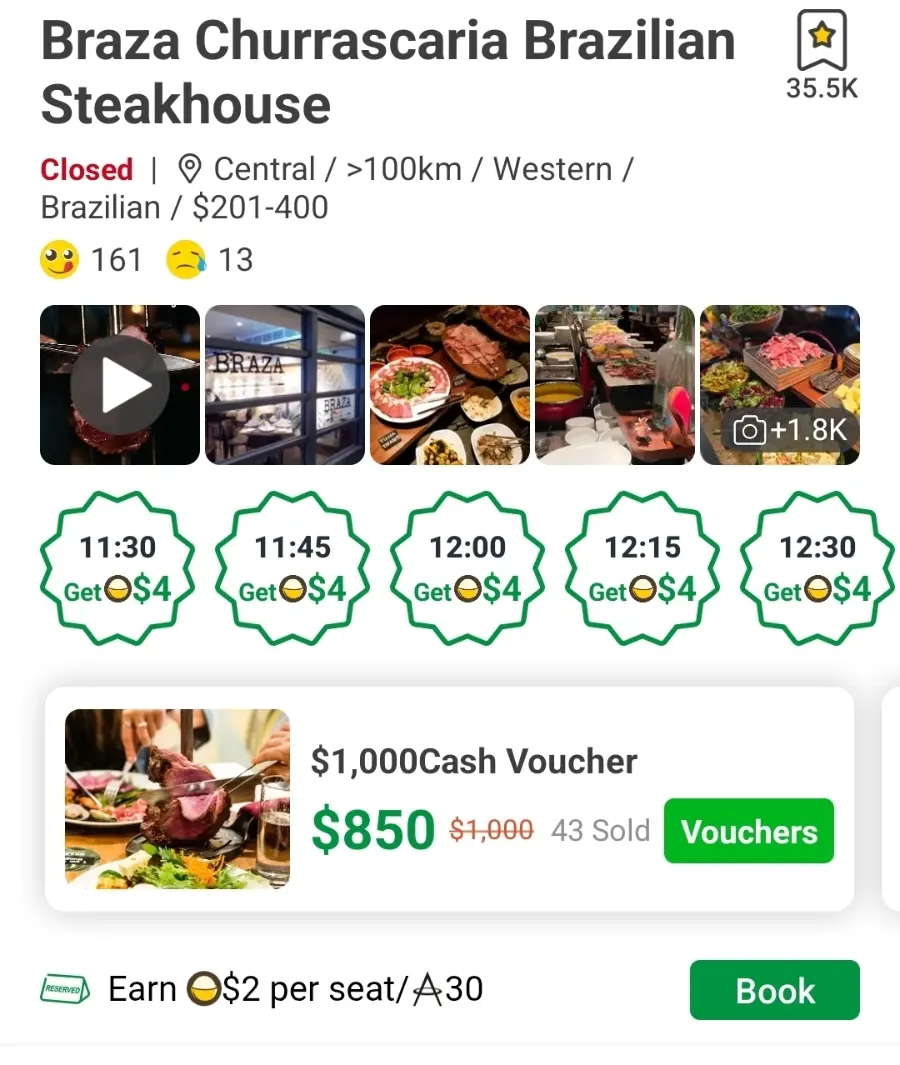Open the 13 negative reviews count
This screenshot has width=900, height=1065.
coord(210,260)
